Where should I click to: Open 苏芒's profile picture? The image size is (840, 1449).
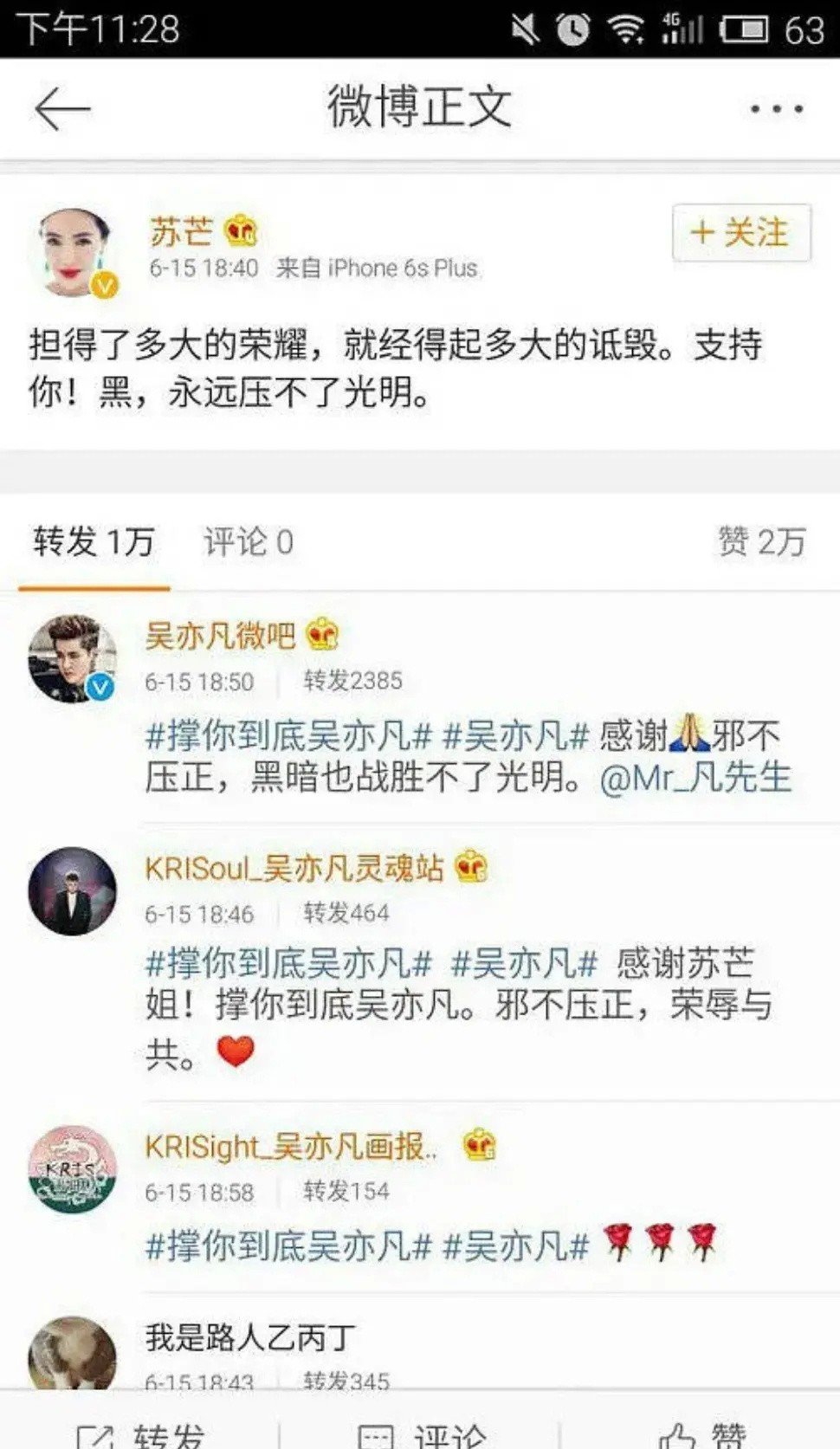75,253
